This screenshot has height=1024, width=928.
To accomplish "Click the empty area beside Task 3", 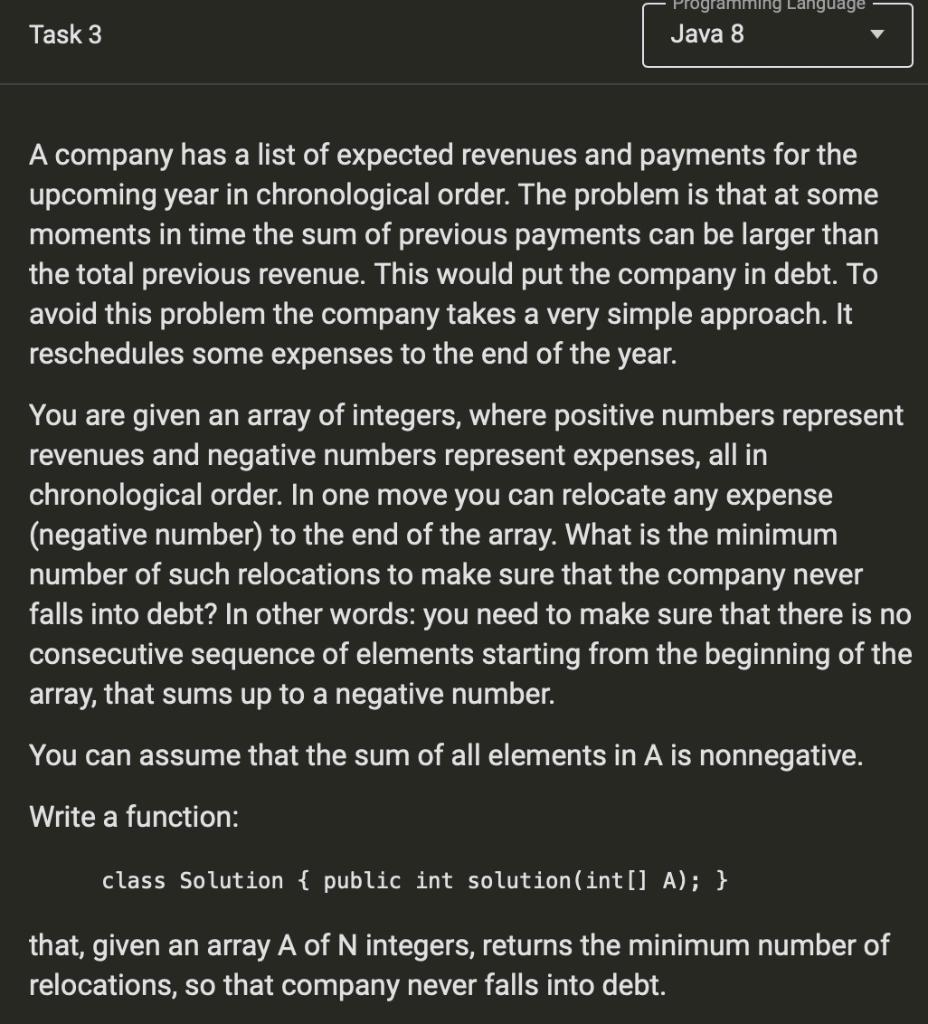I will click(x=350, y=35).
